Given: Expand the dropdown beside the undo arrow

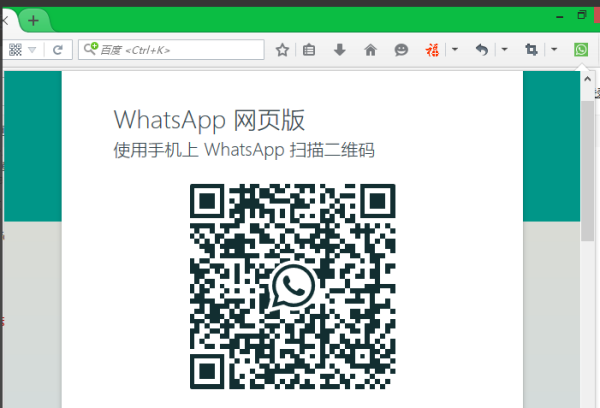Looking at the screenshot, I should [x=504, y=49].
